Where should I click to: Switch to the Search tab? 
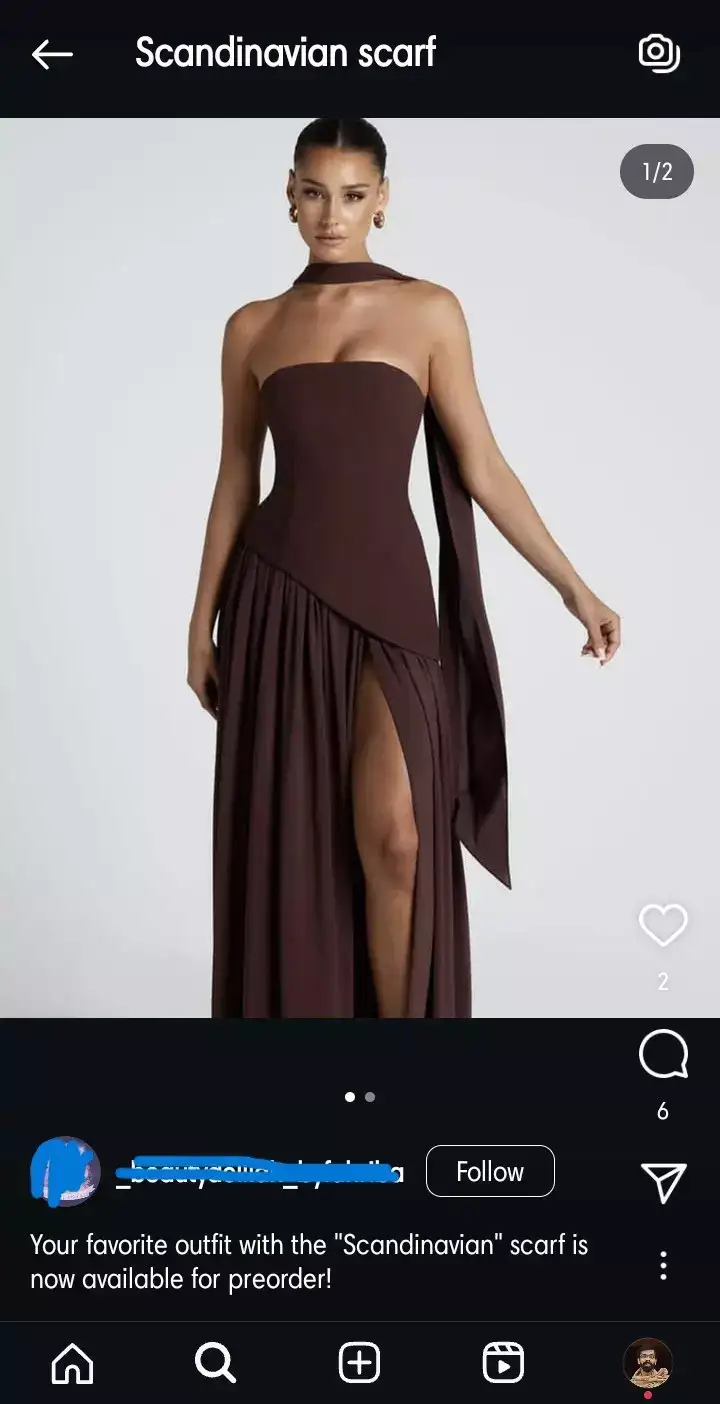(x=215, y=1362)
